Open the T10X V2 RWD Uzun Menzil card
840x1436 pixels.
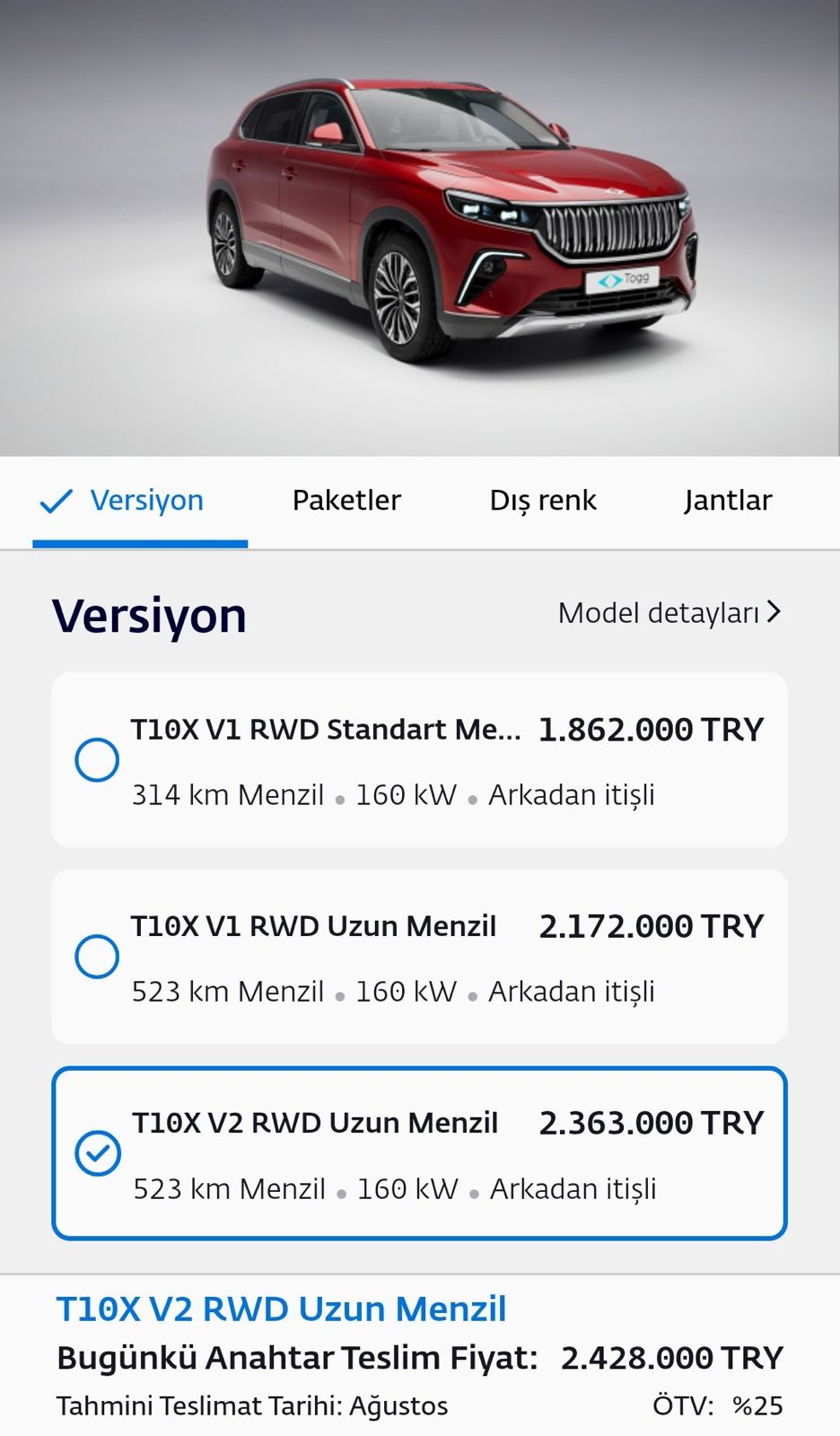420,1151
